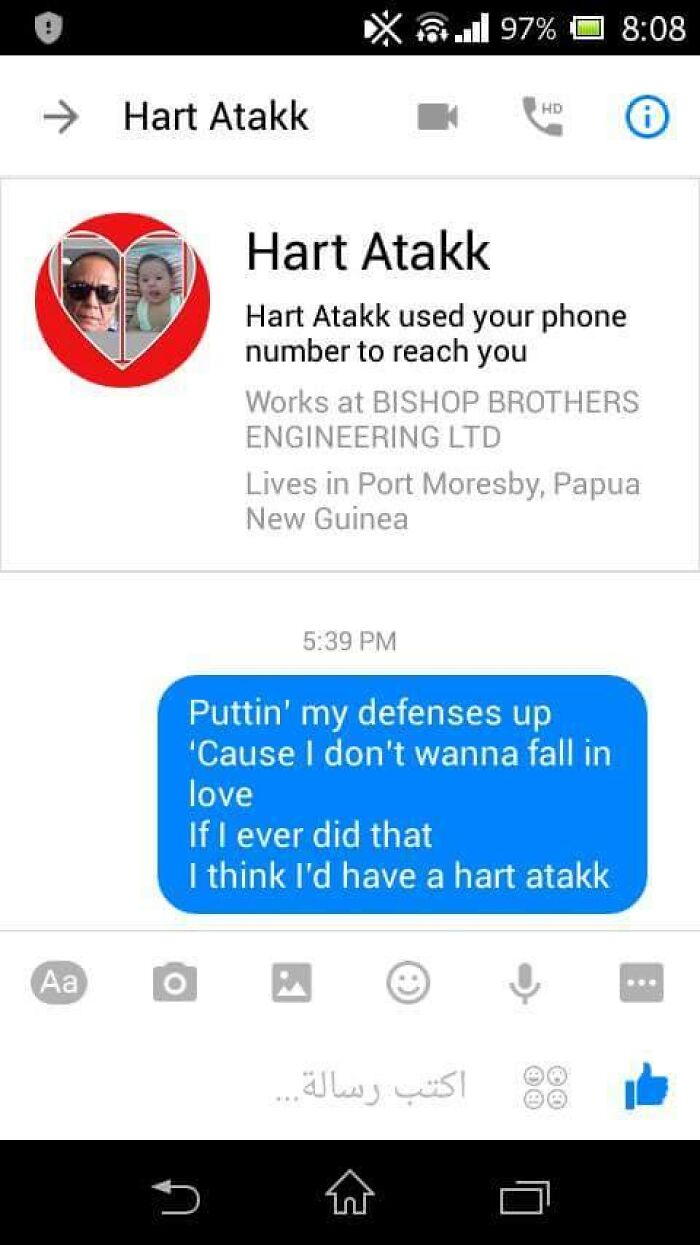Start a video call with Hart Atakk
This screenshot has height=1245, width=700.
pyautogui.click(x=437, y=117)
